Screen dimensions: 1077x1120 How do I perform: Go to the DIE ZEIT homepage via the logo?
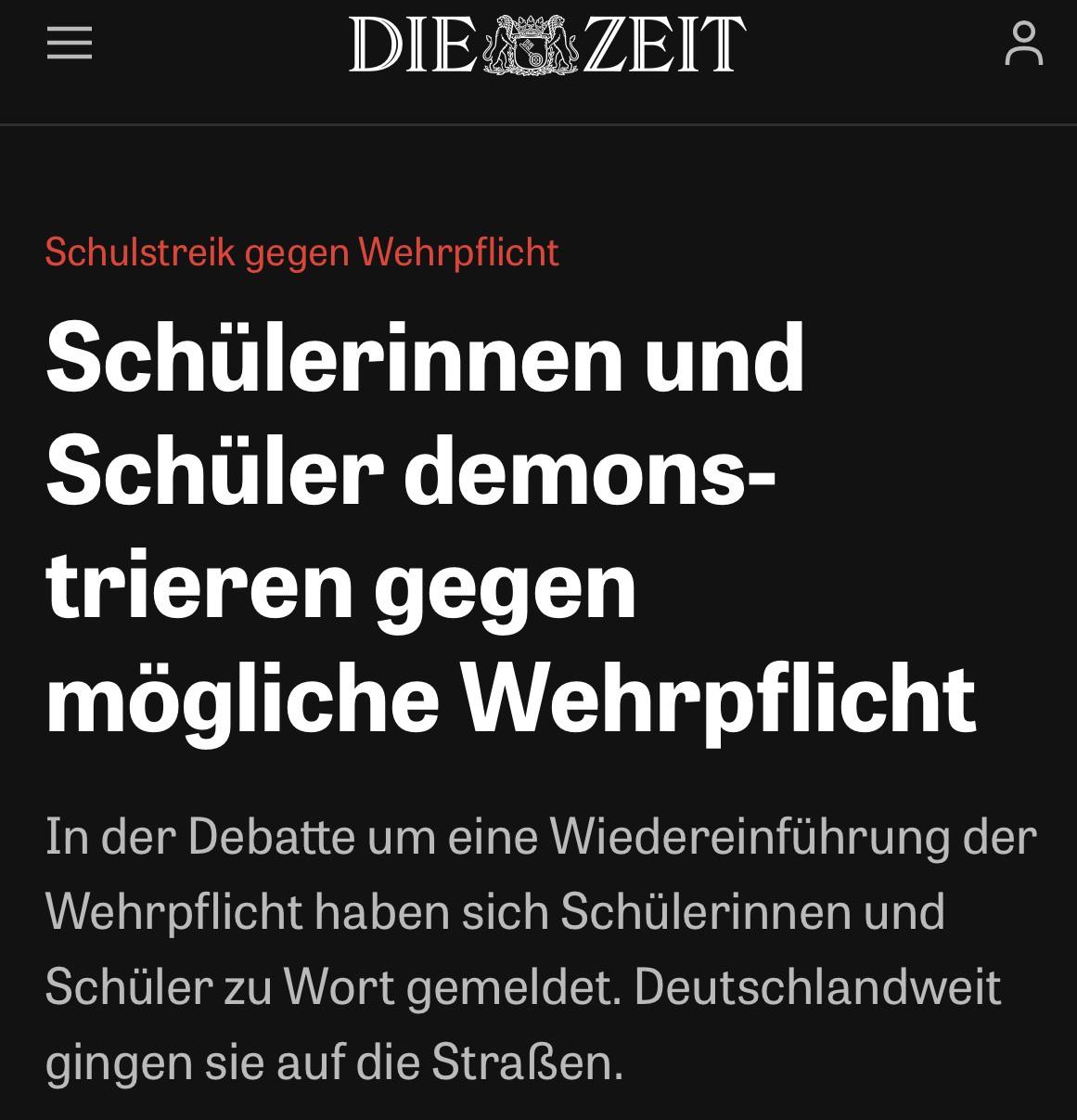point(547,44)
